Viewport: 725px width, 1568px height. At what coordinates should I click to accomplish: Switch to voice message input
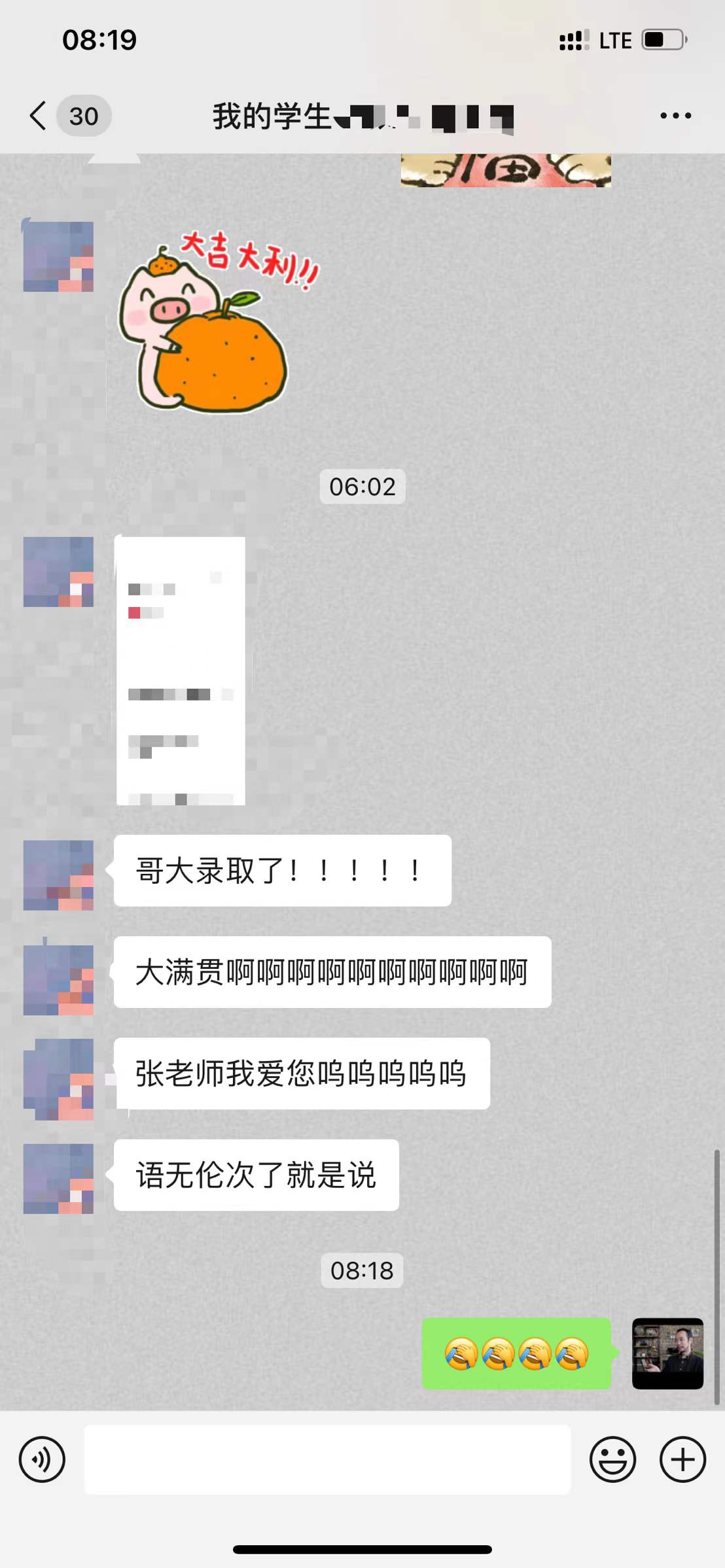(42, 1459)
